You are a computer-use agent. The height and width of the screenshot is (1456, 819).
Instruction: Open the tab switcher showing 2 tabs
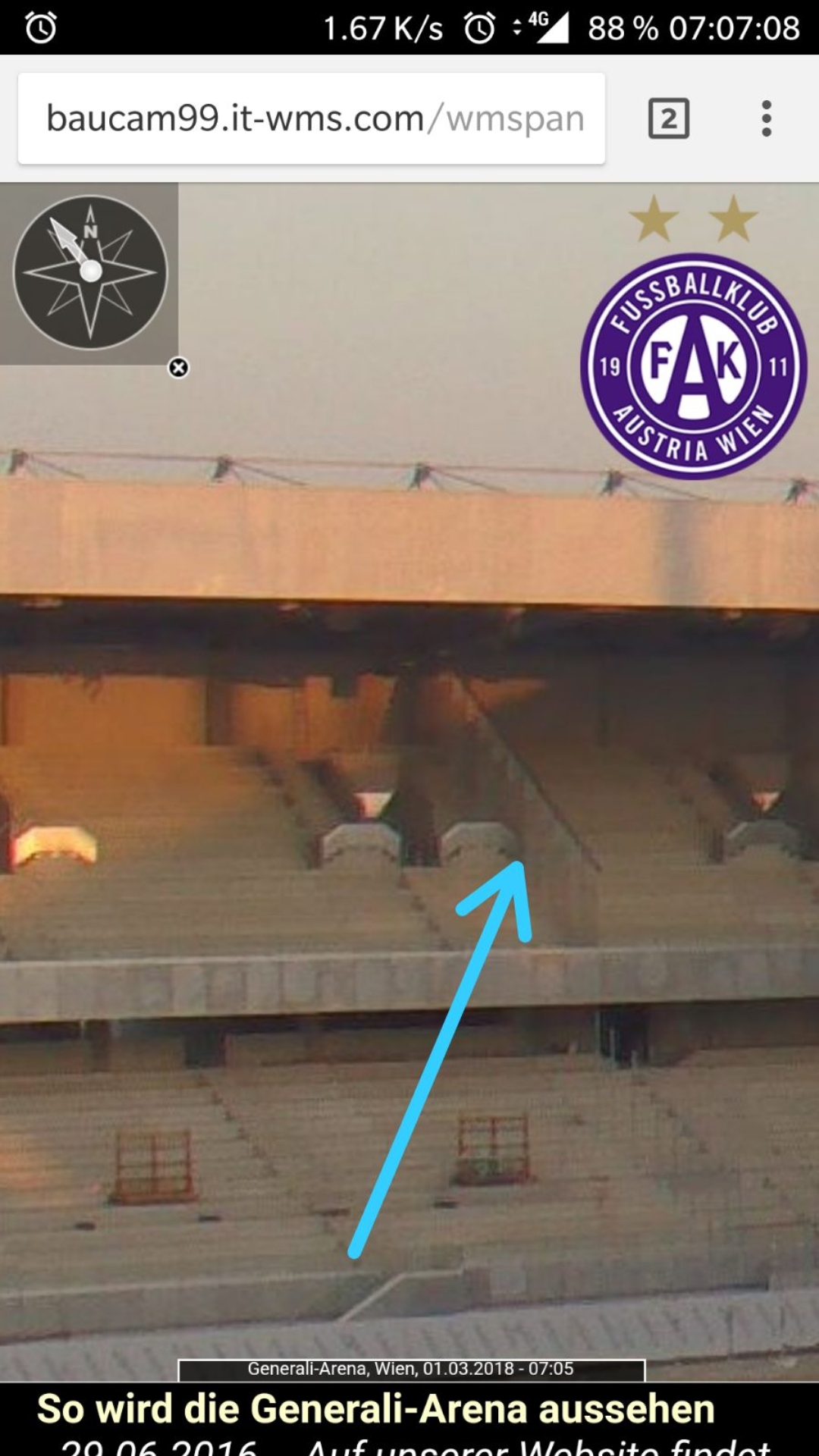[669, 118]
